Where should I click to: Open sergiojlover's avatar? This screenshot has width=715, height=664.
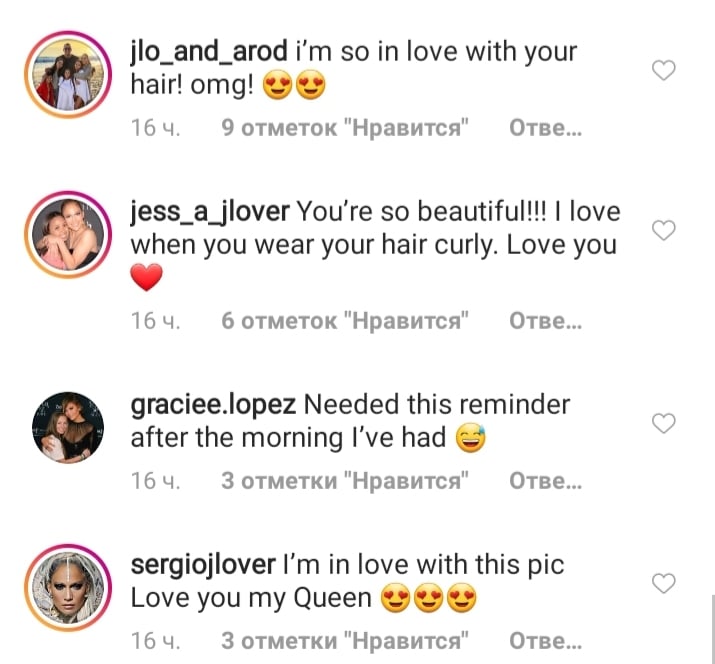[x=65, y=586]
